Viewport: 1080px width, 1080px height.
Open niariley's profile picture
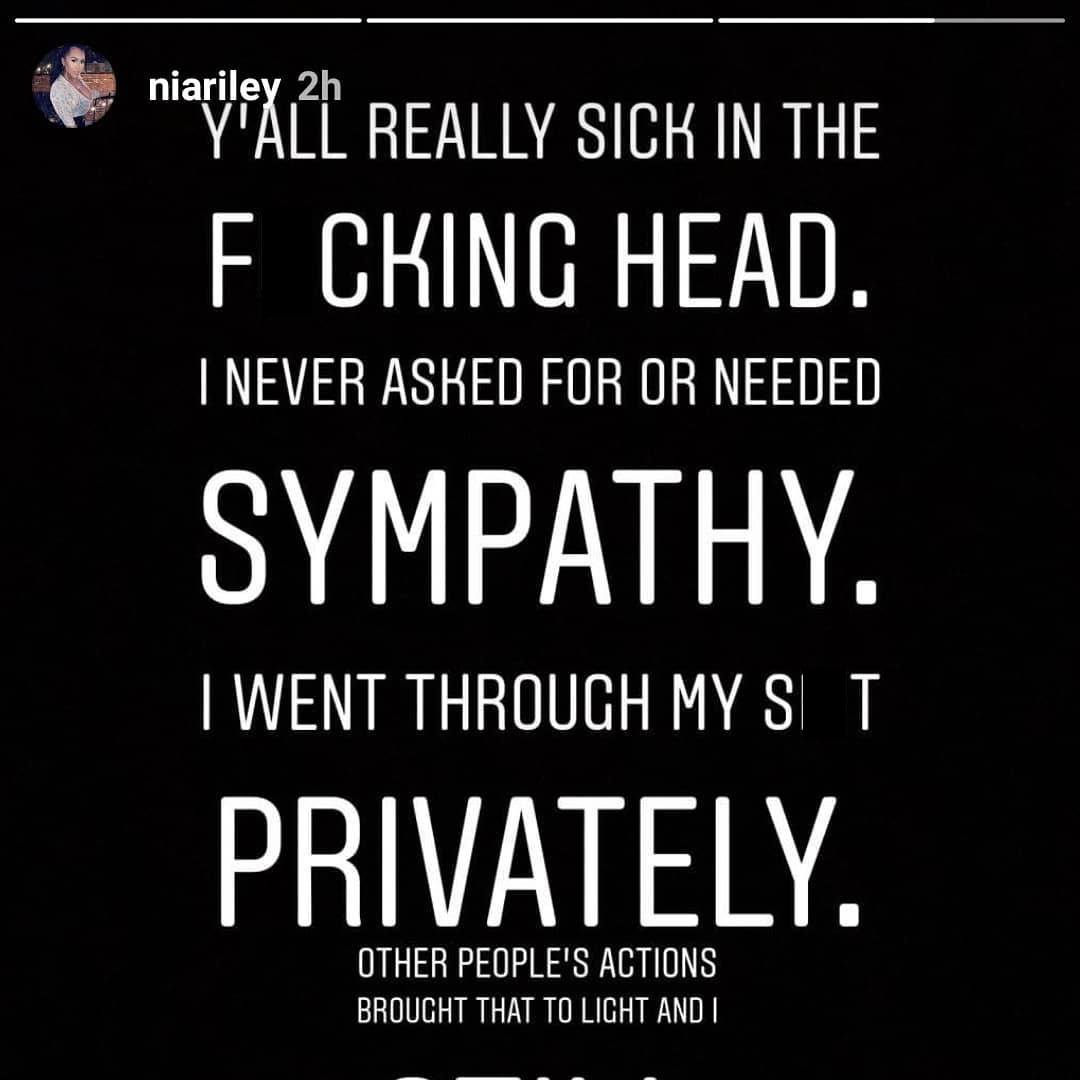pyautogui.click(x=74, y=87)
